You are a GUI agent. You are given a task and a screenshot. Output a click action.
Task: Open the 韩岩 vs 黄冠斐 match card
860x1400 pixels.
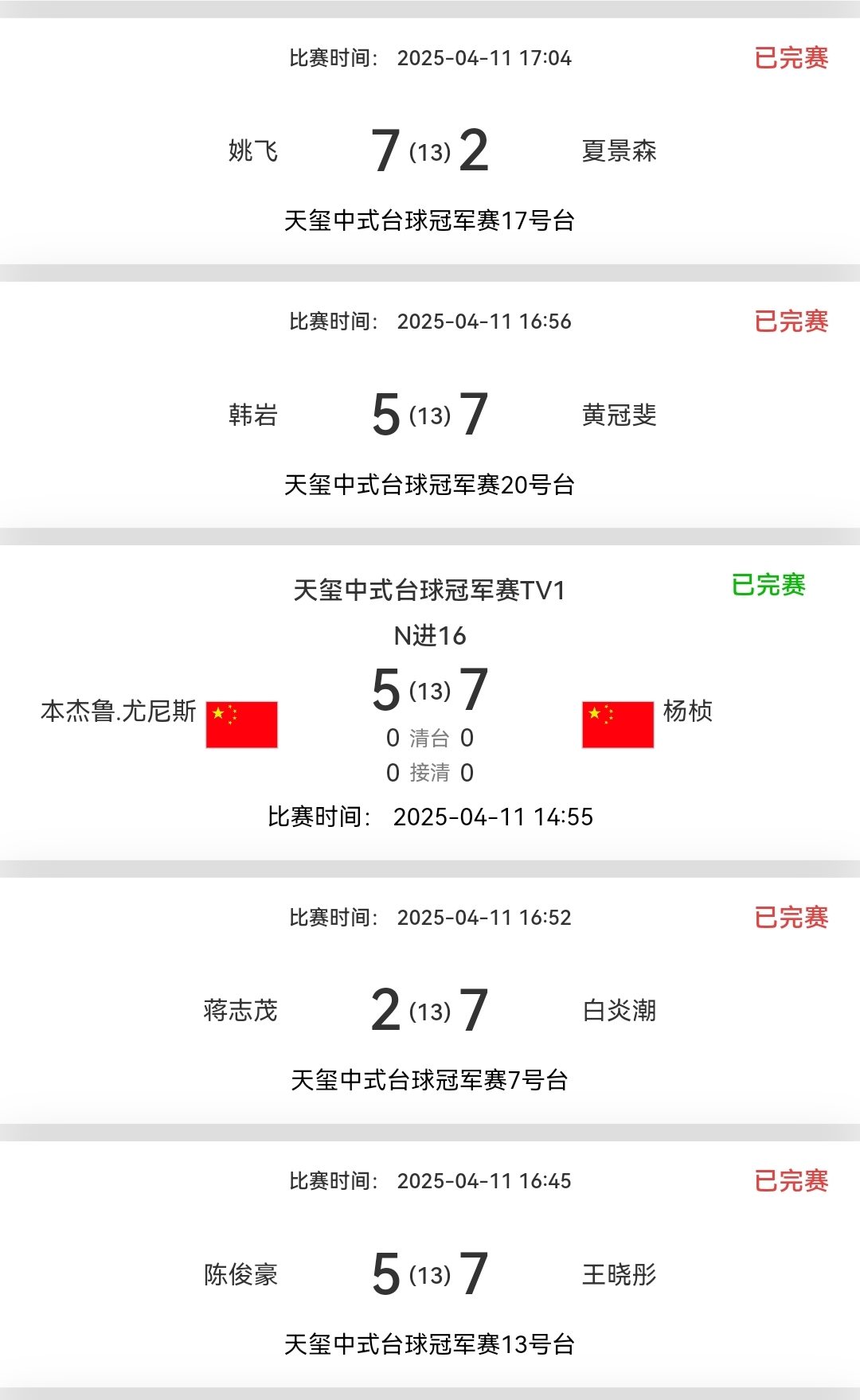coord(430,415)
